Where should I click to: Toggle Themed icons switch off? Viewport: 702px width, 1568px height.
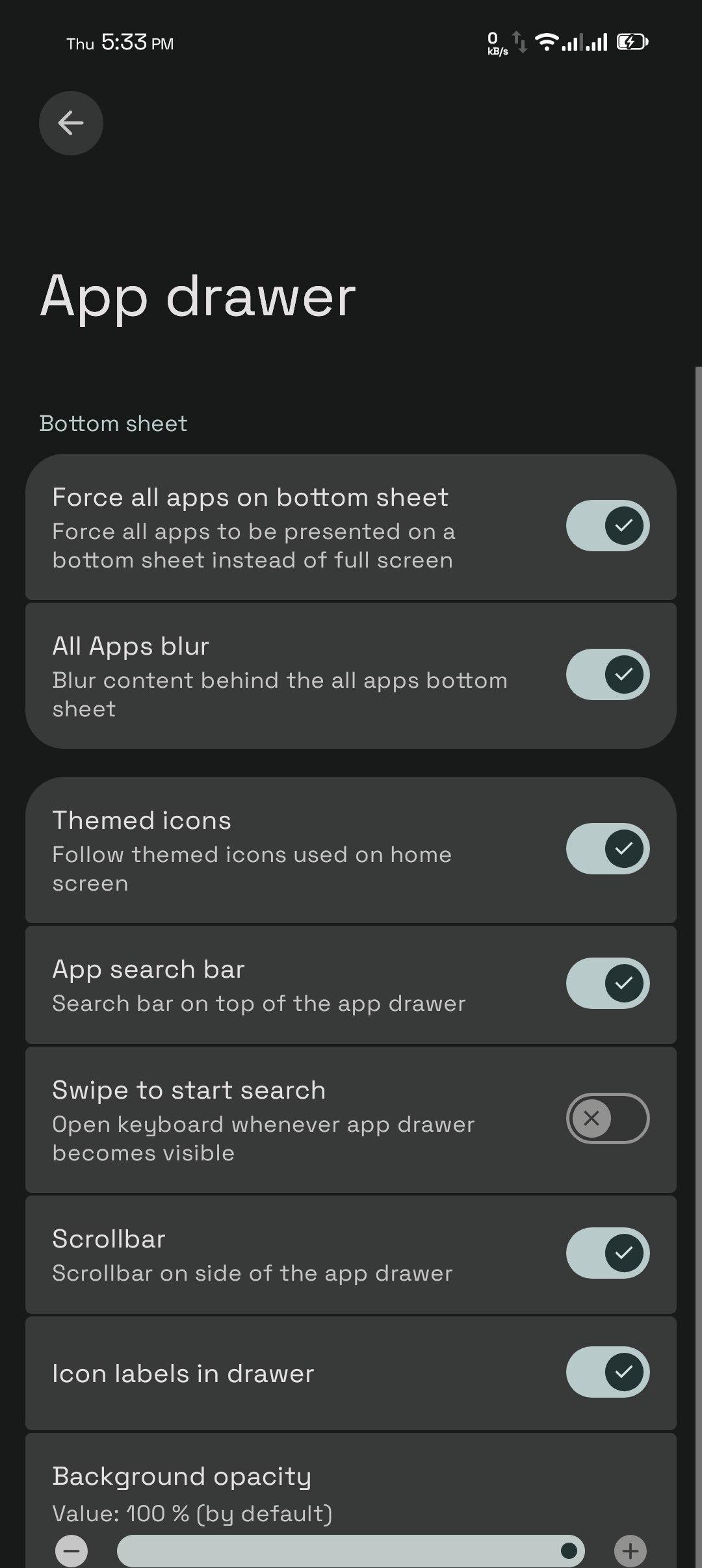(607, 848)
